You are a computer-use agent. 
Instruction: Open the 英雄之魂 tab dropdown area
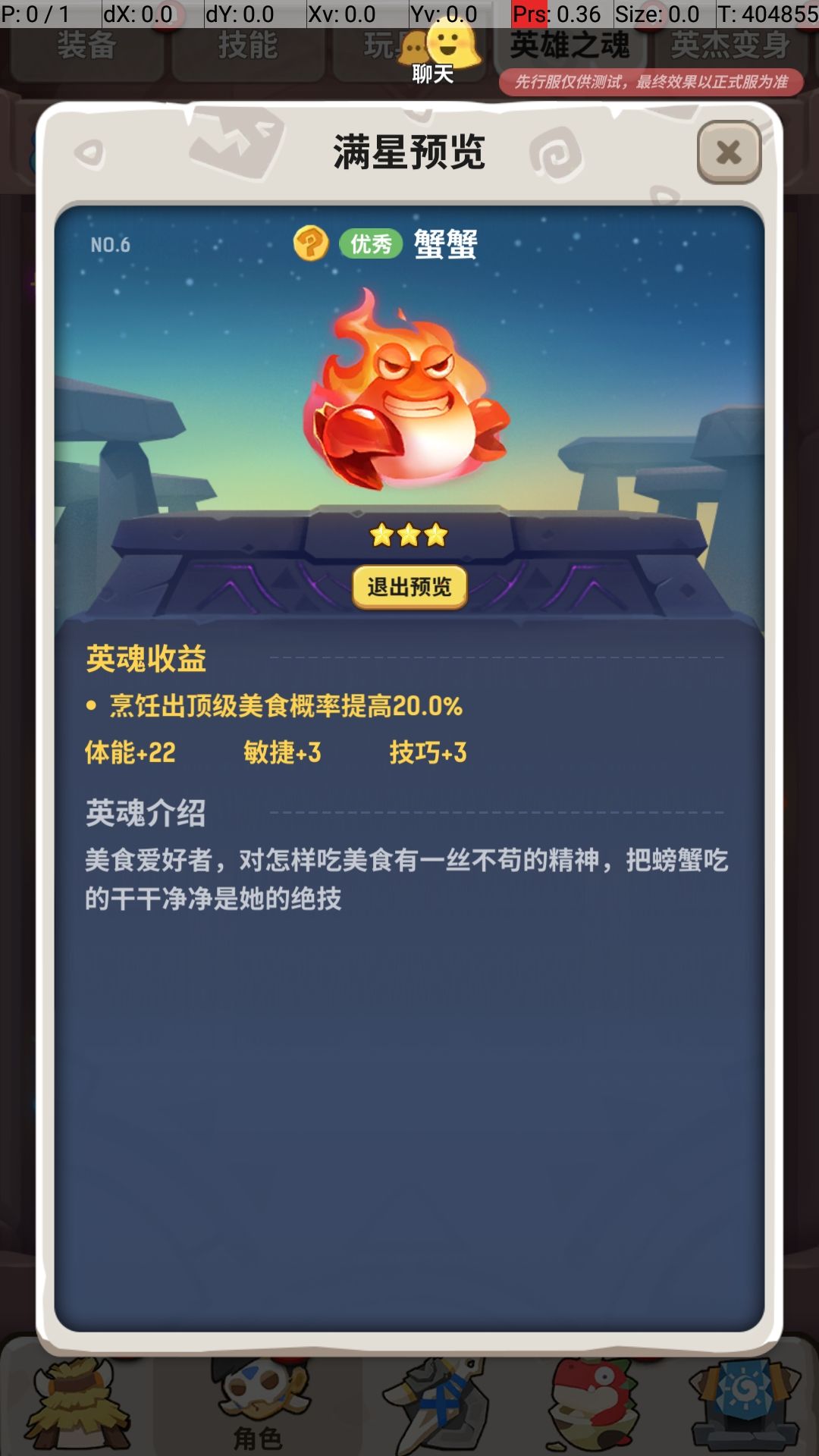point(570,43)
